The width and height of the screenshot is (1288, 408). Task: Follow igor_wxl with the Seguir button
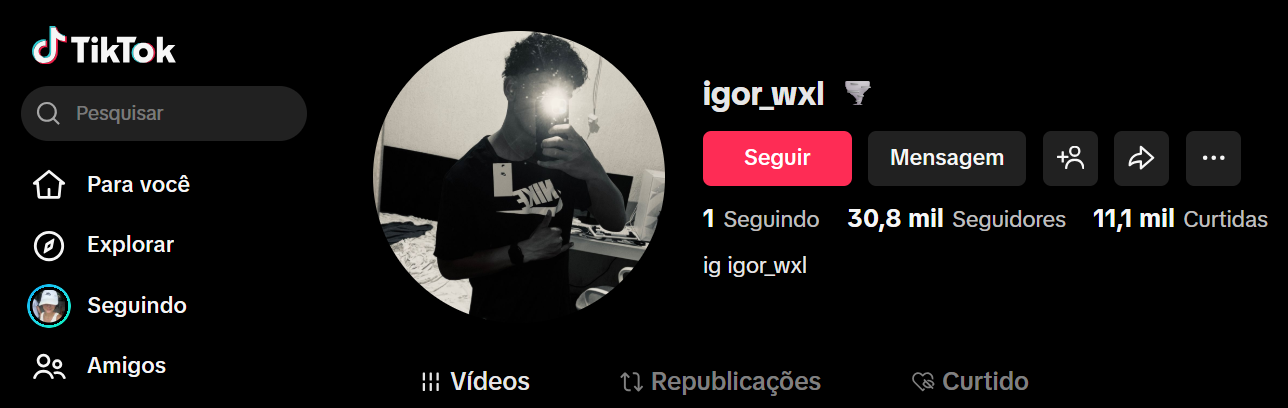[777, 158]
